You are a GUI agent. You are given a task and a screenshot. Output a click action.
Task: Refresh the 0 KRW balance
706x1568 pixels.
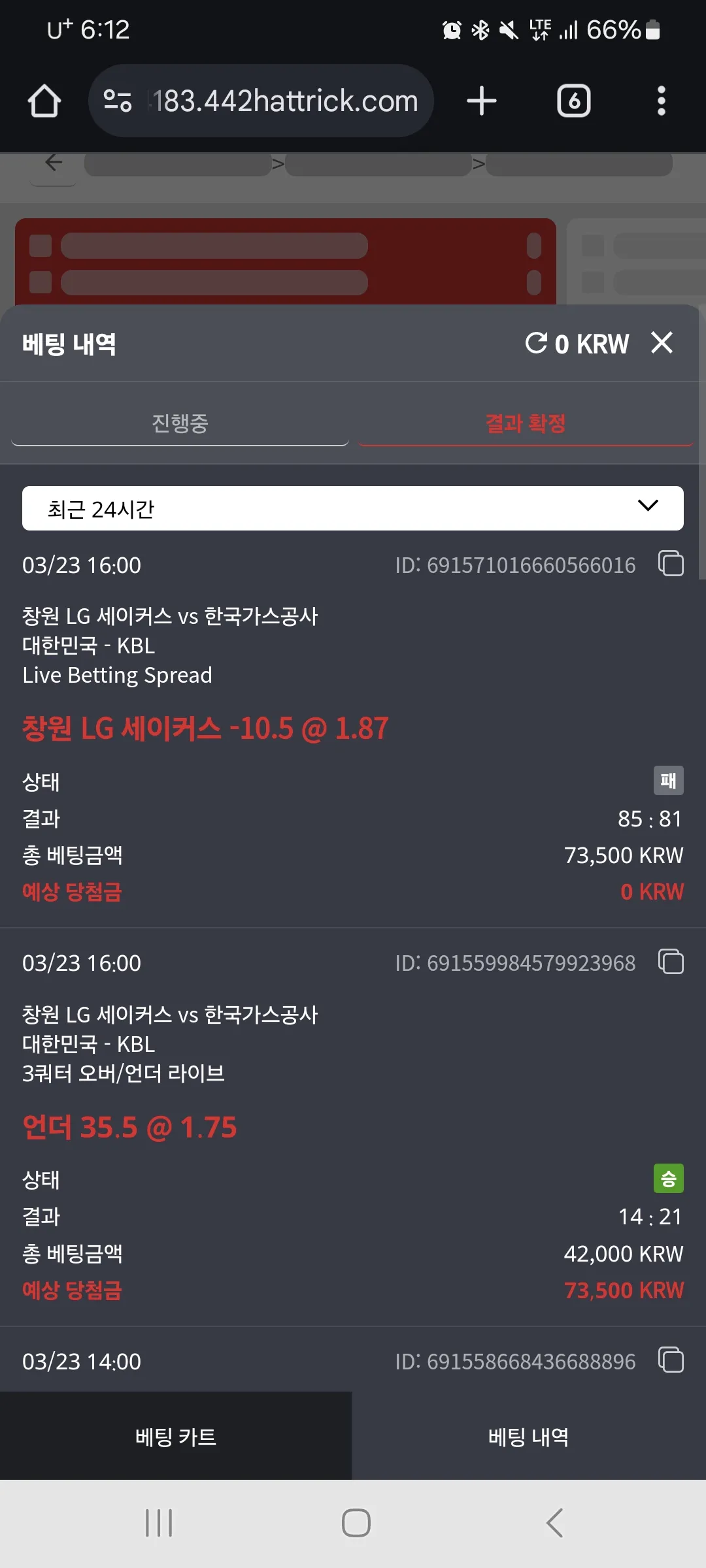pyautogui.click(x=536, y=343)
